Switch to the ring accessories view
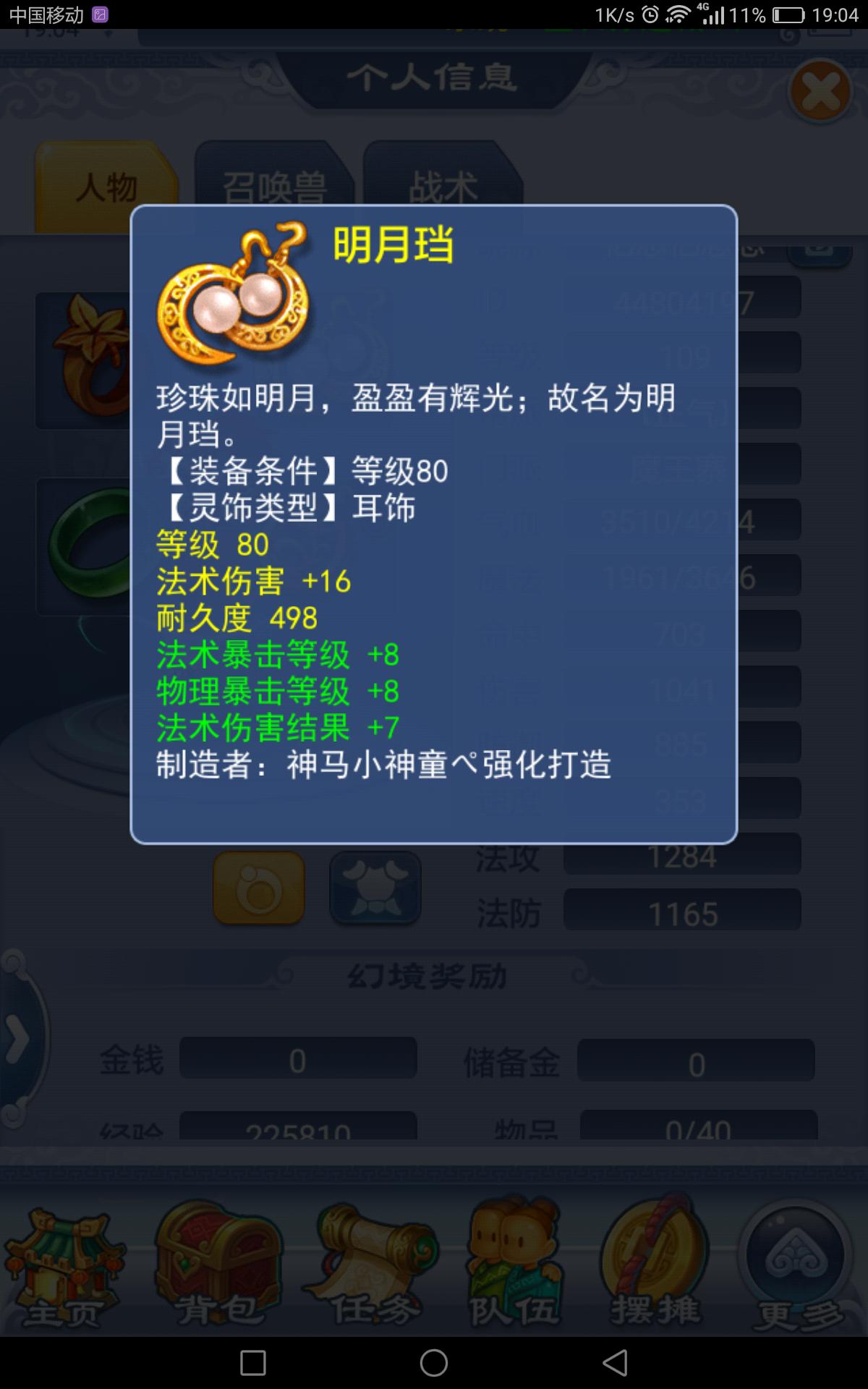Screen dimensions: 868x1389 tap(259, 888)
